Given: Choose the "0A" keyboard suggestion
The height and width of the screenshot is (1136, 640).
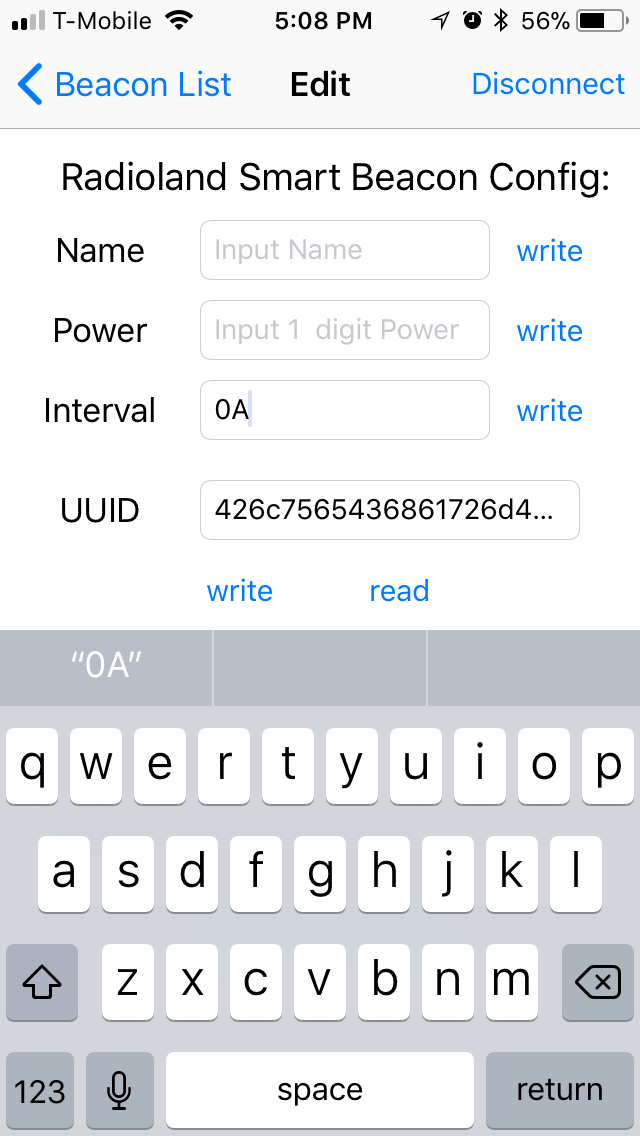Looking at the screenshot, I should (106, 667).
